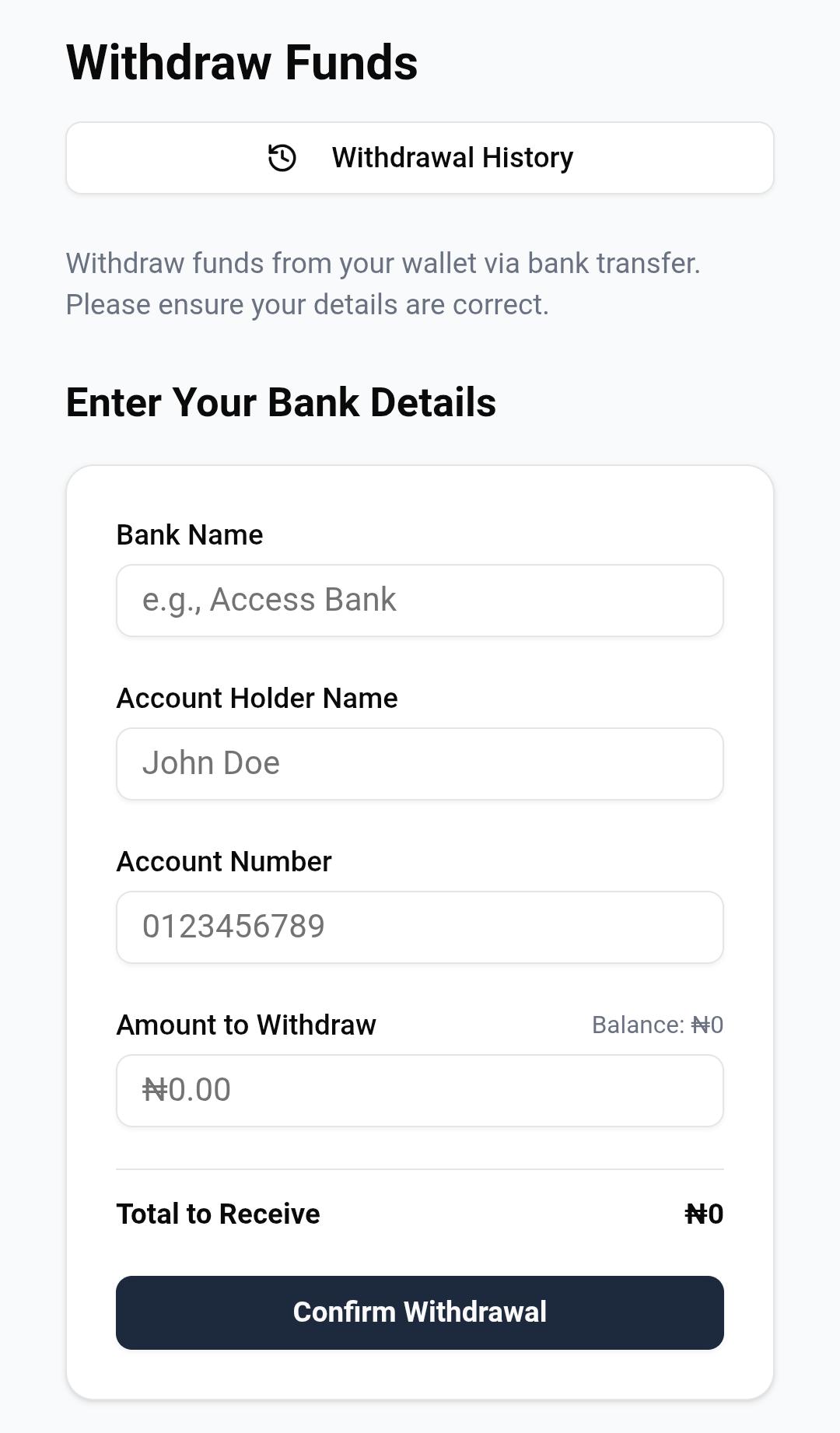This screenshot has height=1433, width=840.
Task: Click the Bank Name input field
Action: click(420, 600)
